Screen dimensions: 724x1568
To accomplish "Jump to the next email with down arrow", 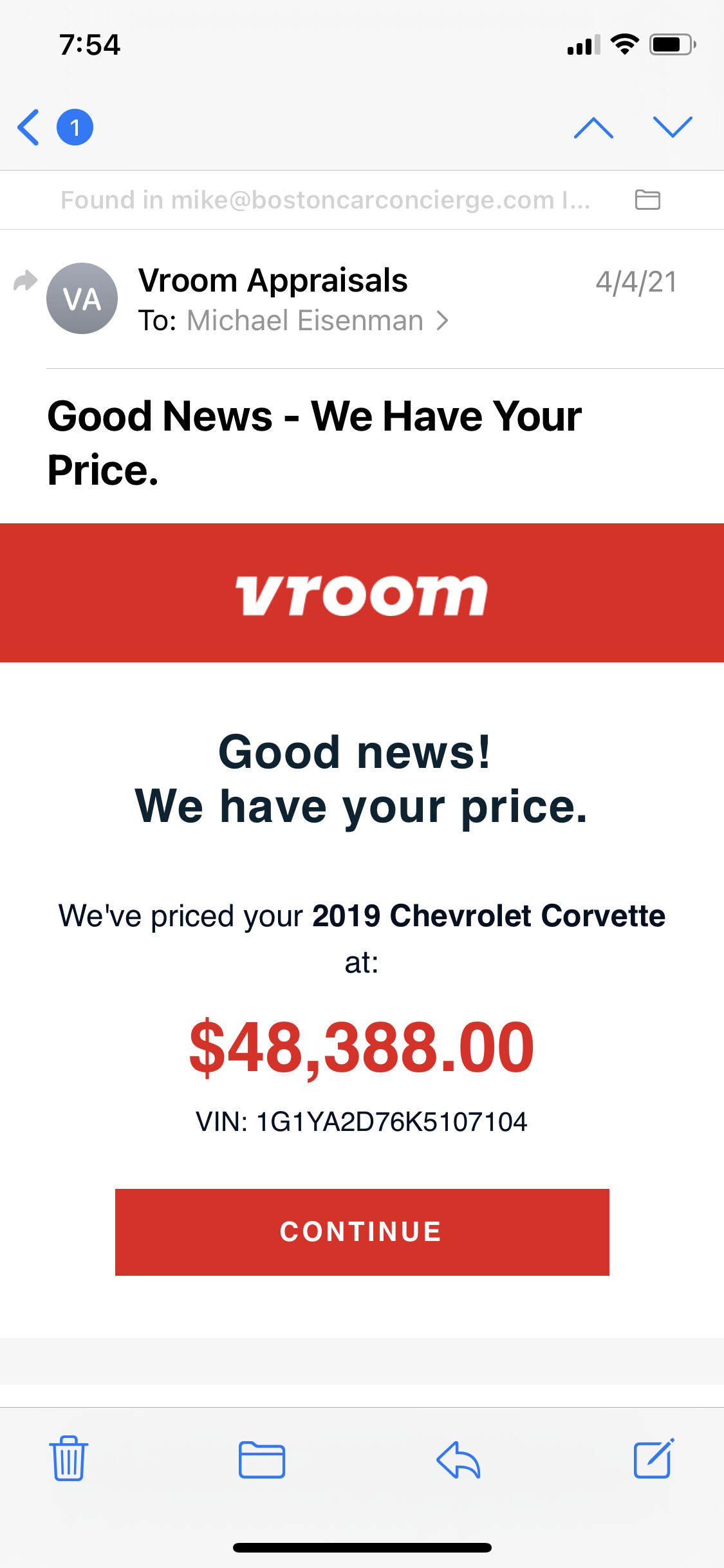I will (672, 127).
